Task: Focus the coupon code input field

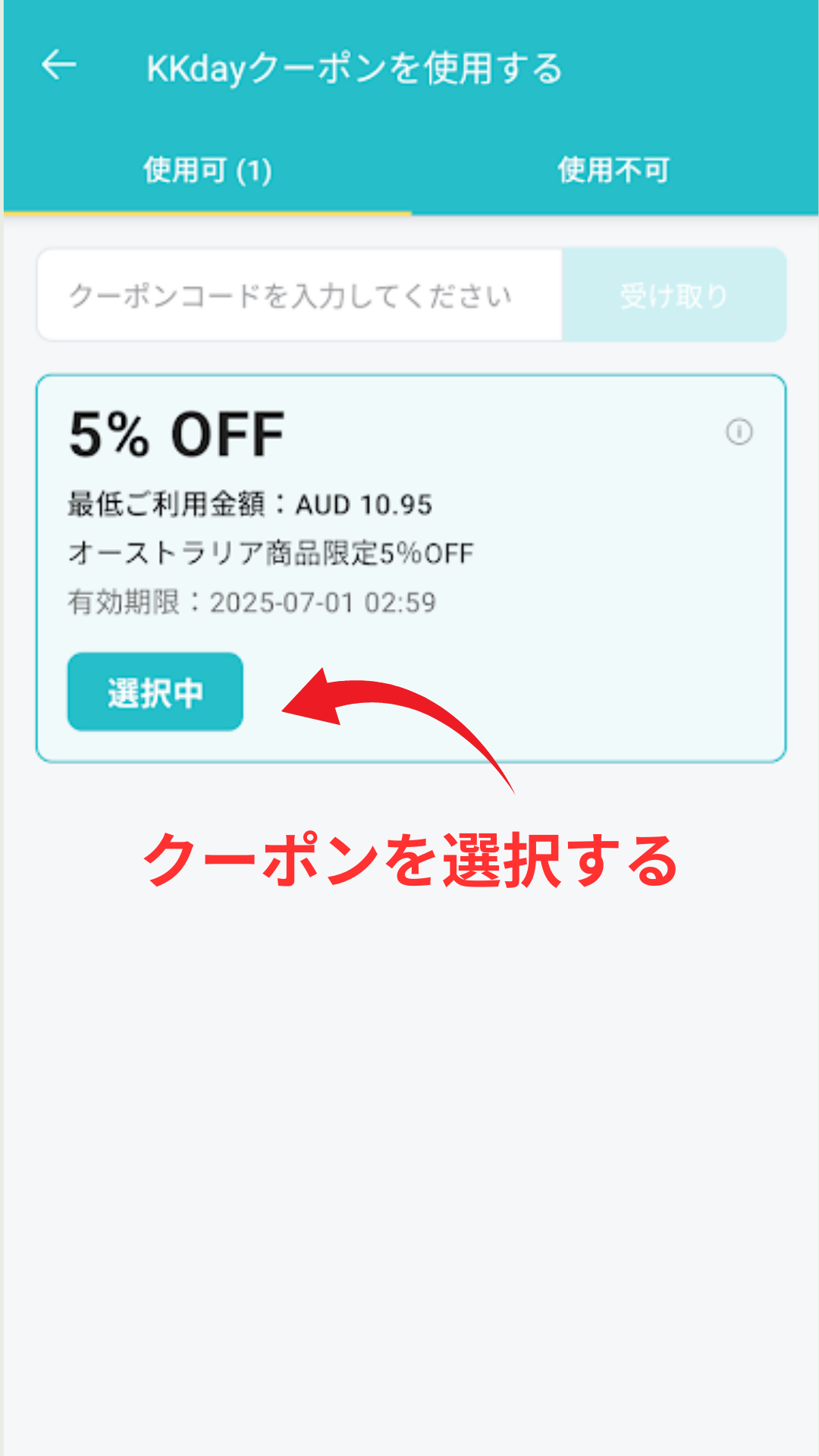Action: pos(300,295)
